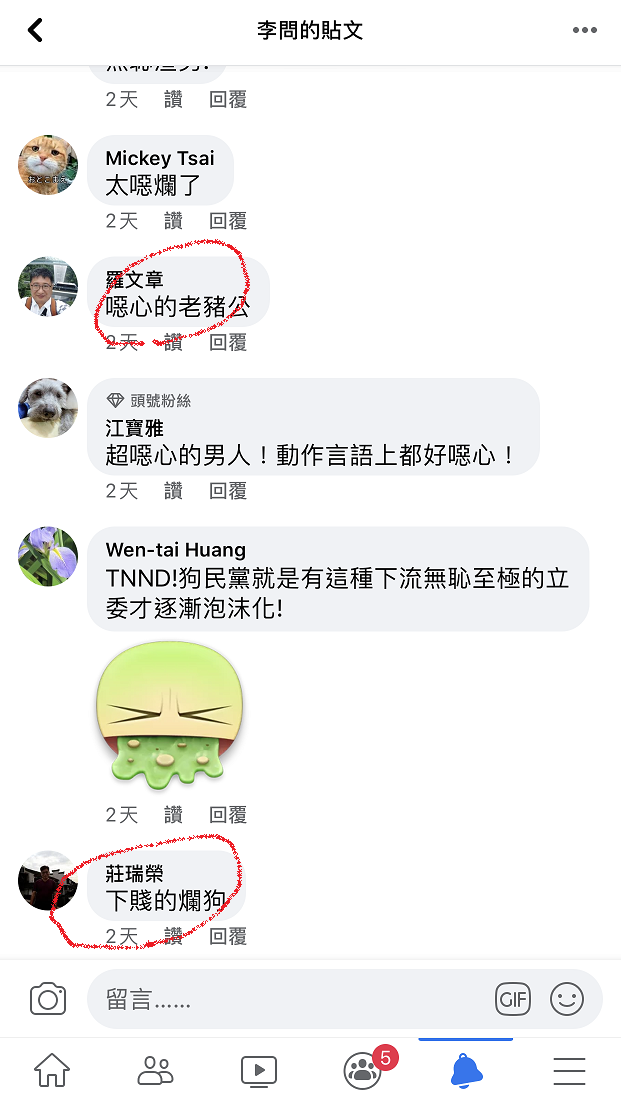Go back using the top-left arrow
The image size is (621, 1104).
(35, 30)
